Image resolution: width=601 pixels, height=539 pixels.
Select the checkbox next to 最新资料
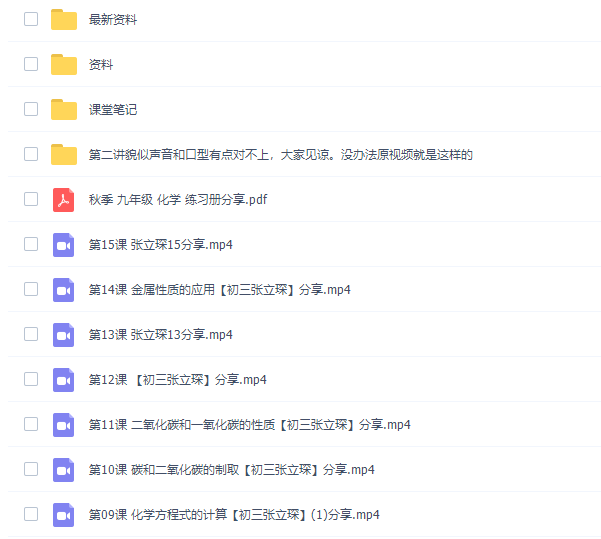click(31, 19)
